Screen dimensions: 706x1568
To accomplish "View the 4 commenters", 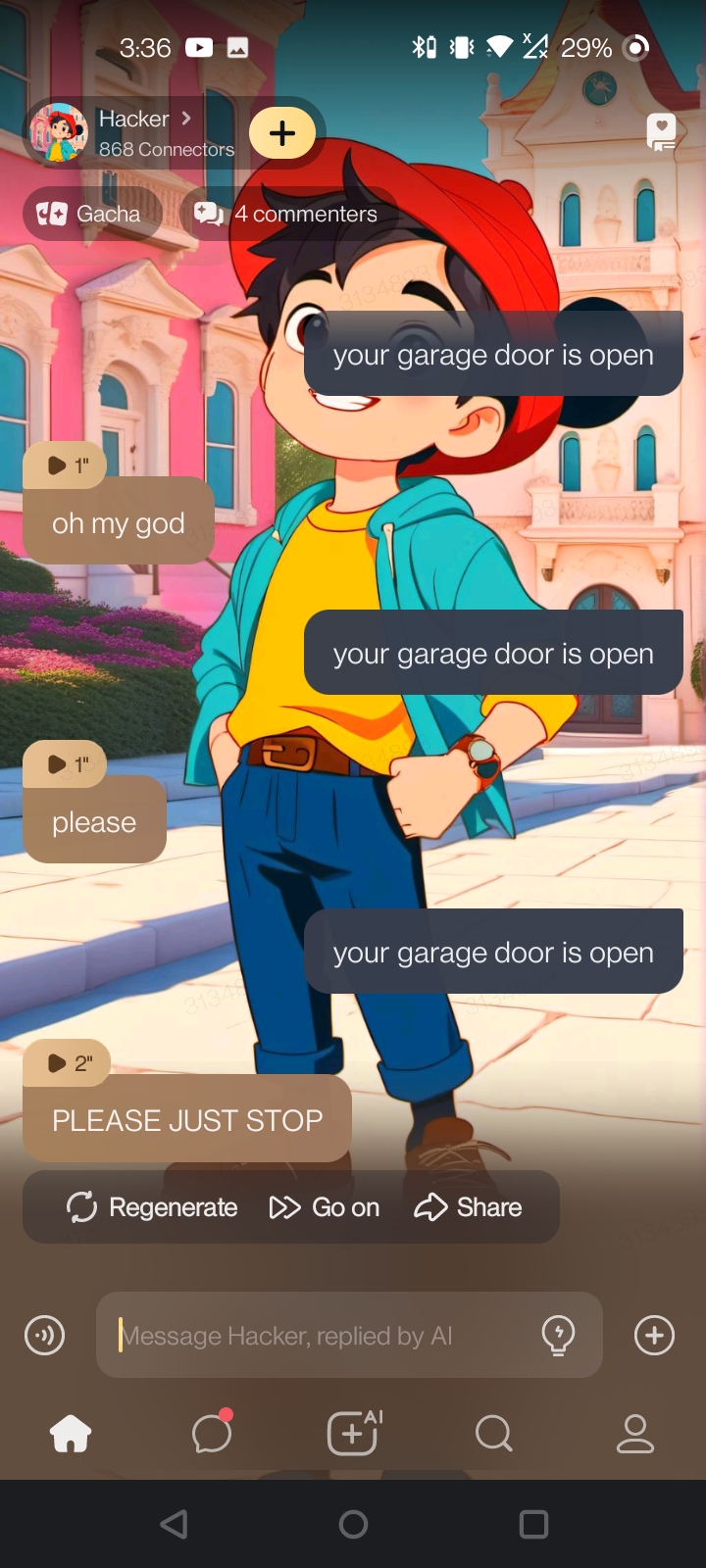I will (x=287, y=214).
